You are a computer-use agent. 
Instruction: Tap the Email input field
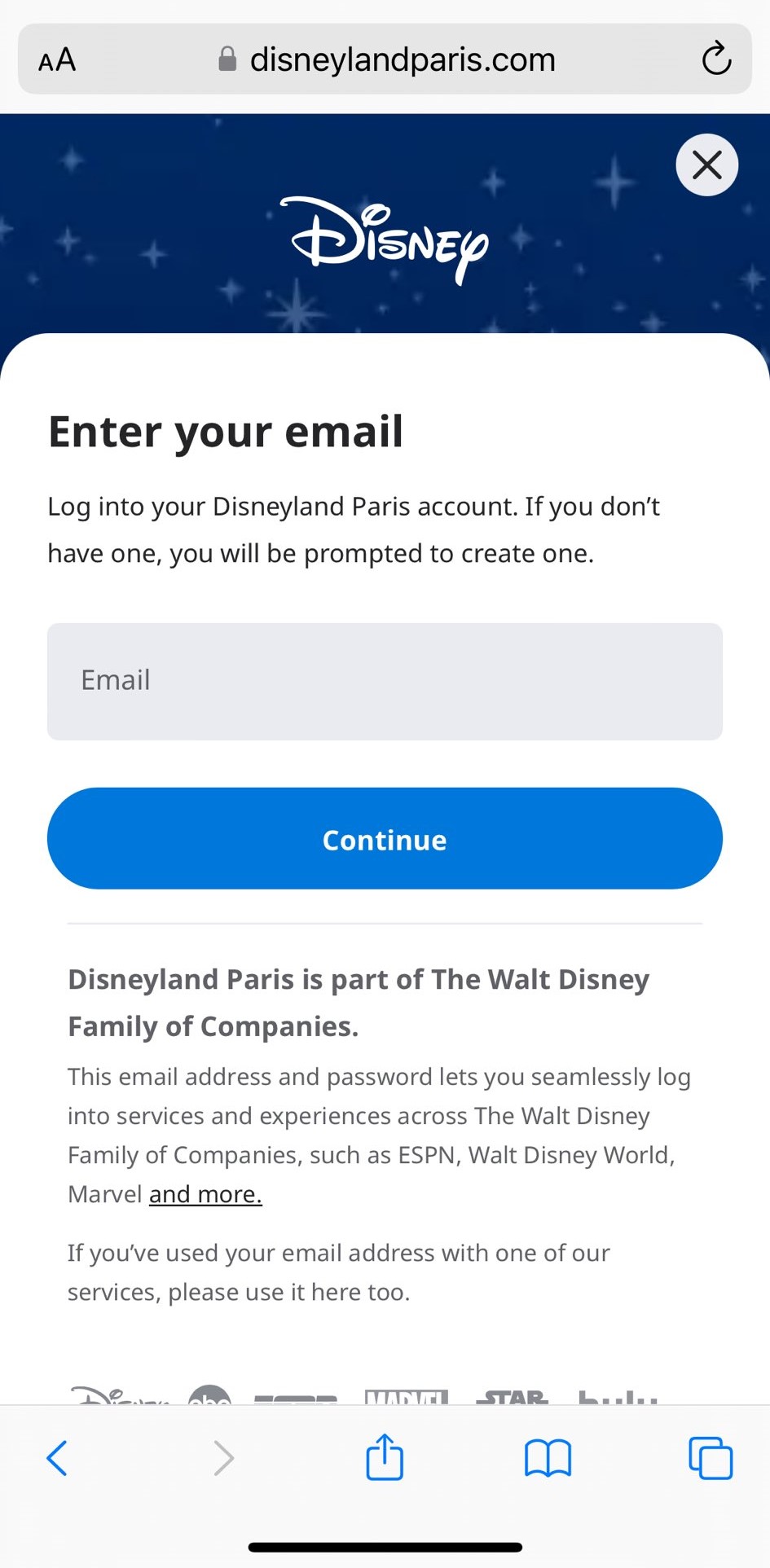[385, 682]
